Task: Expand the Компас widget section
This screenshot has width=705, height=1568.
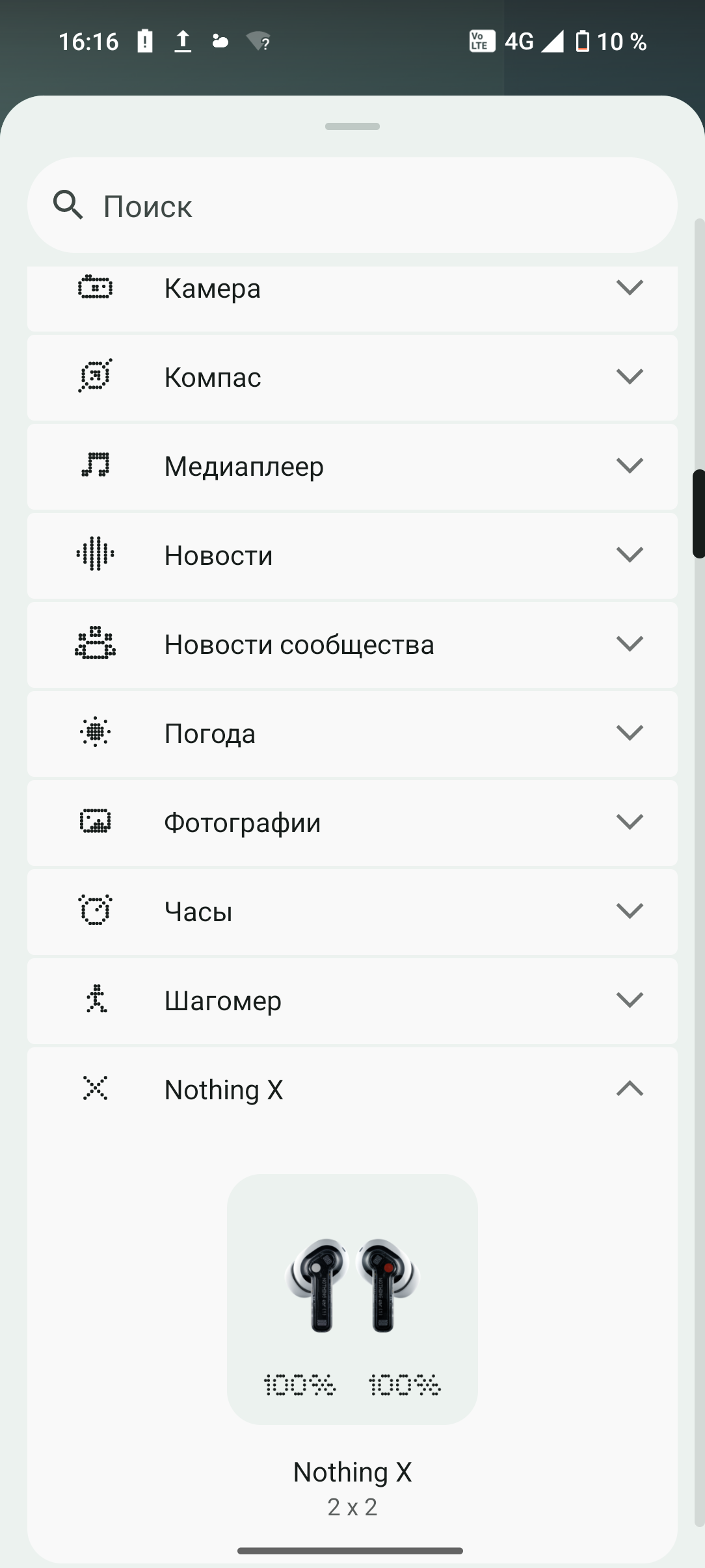Action: point(352,377)
